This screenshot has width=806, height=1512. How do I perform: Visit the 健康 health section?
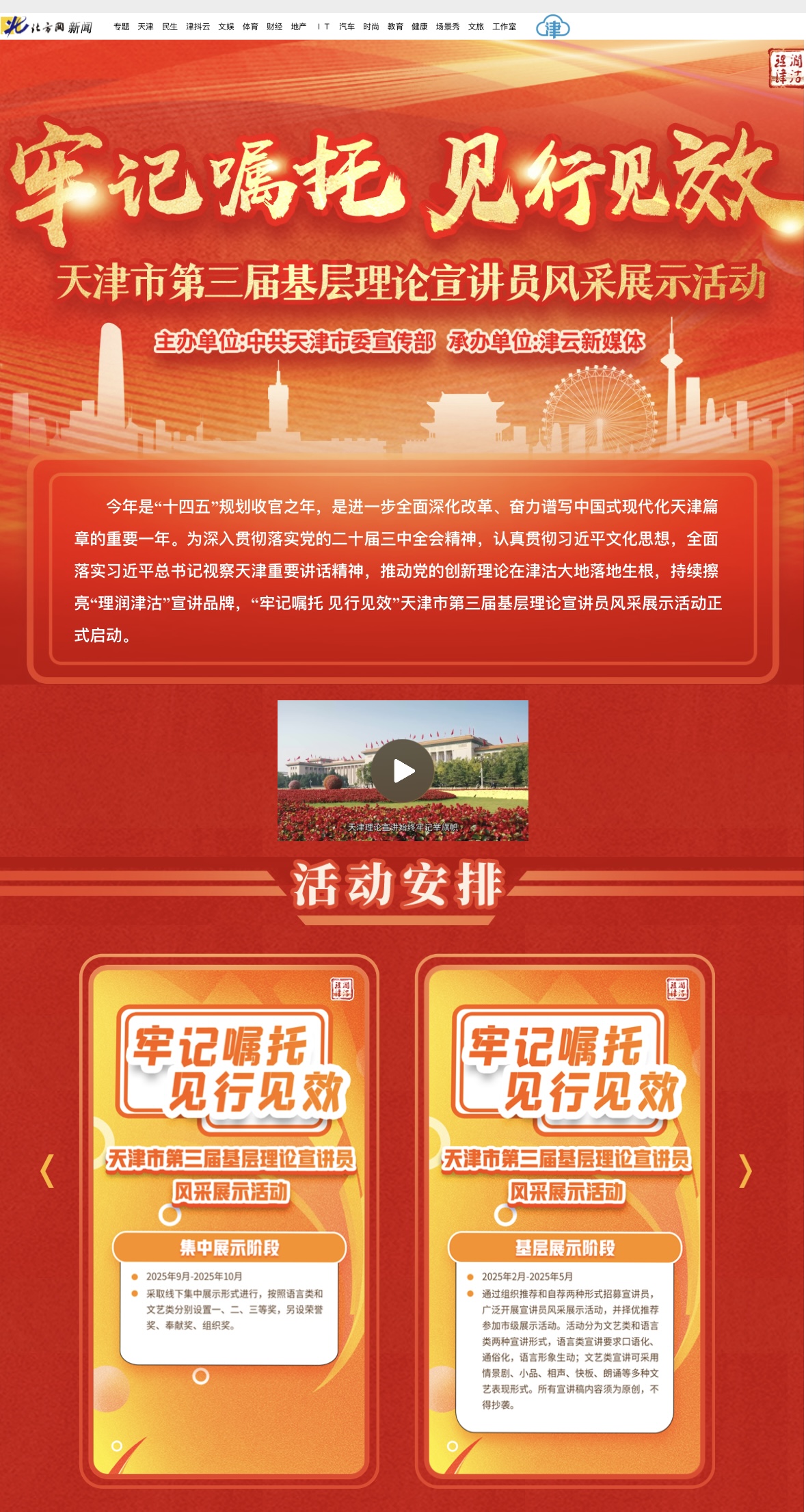click(420, 27)
